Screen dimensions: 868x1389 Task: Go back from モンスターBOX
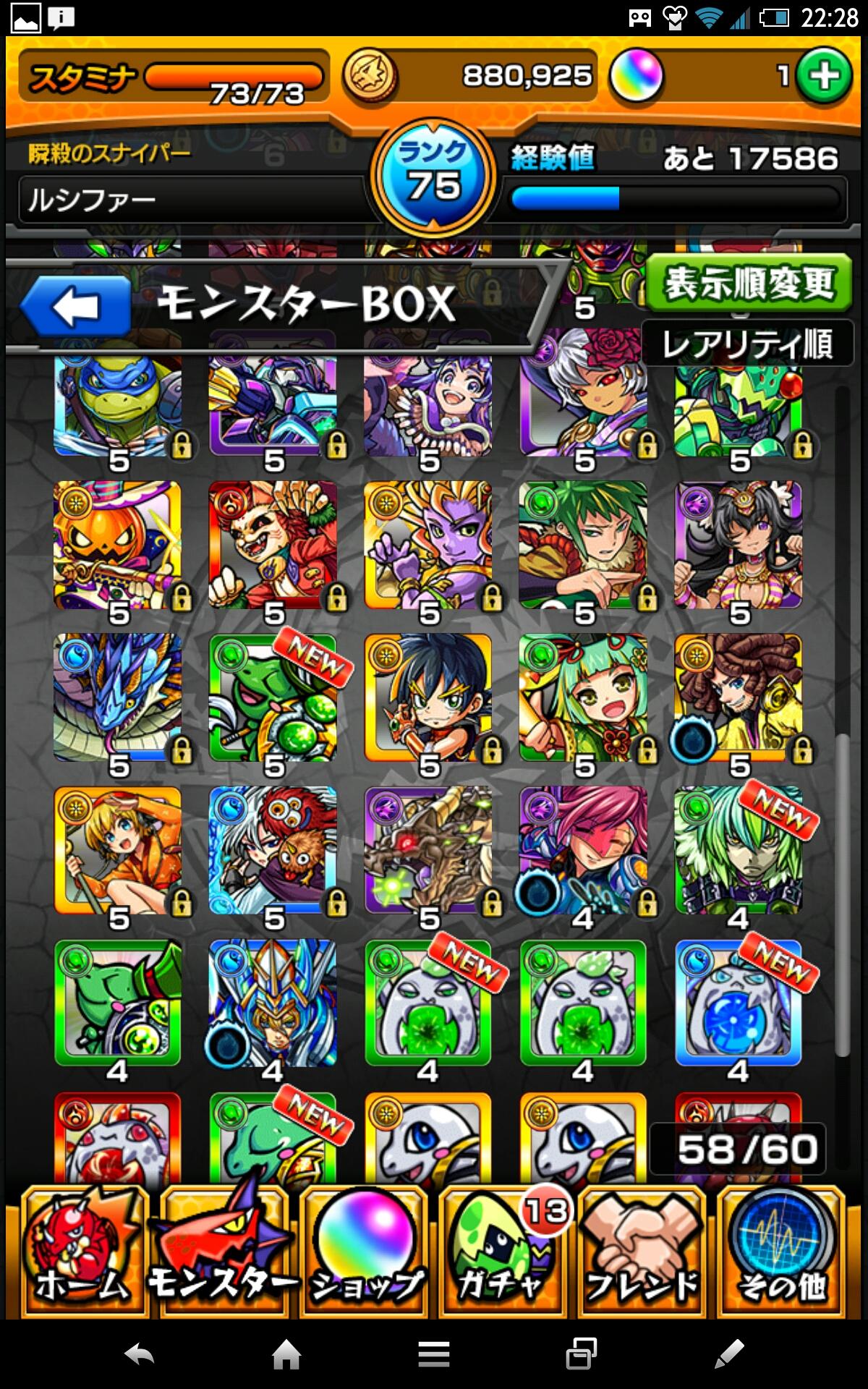point(76,305)
